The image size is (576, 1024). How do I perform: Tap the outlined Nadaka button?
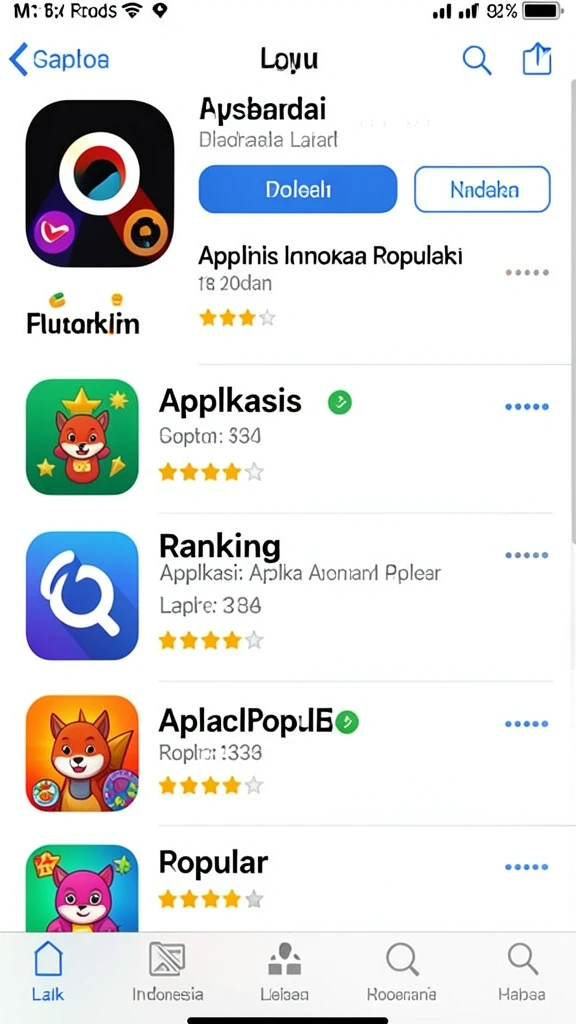point(483,189)
